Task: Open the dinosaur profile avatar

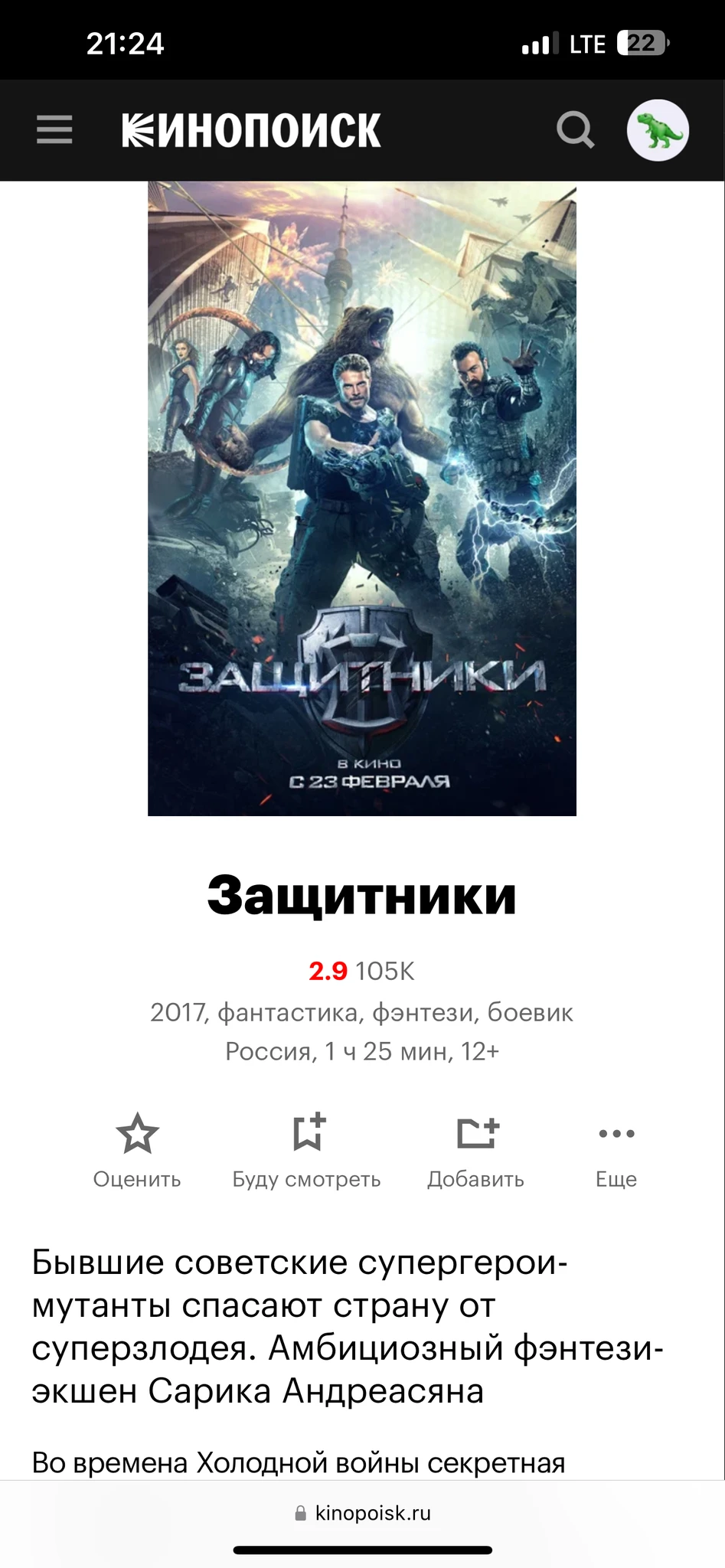Action: tap(658, 130)
